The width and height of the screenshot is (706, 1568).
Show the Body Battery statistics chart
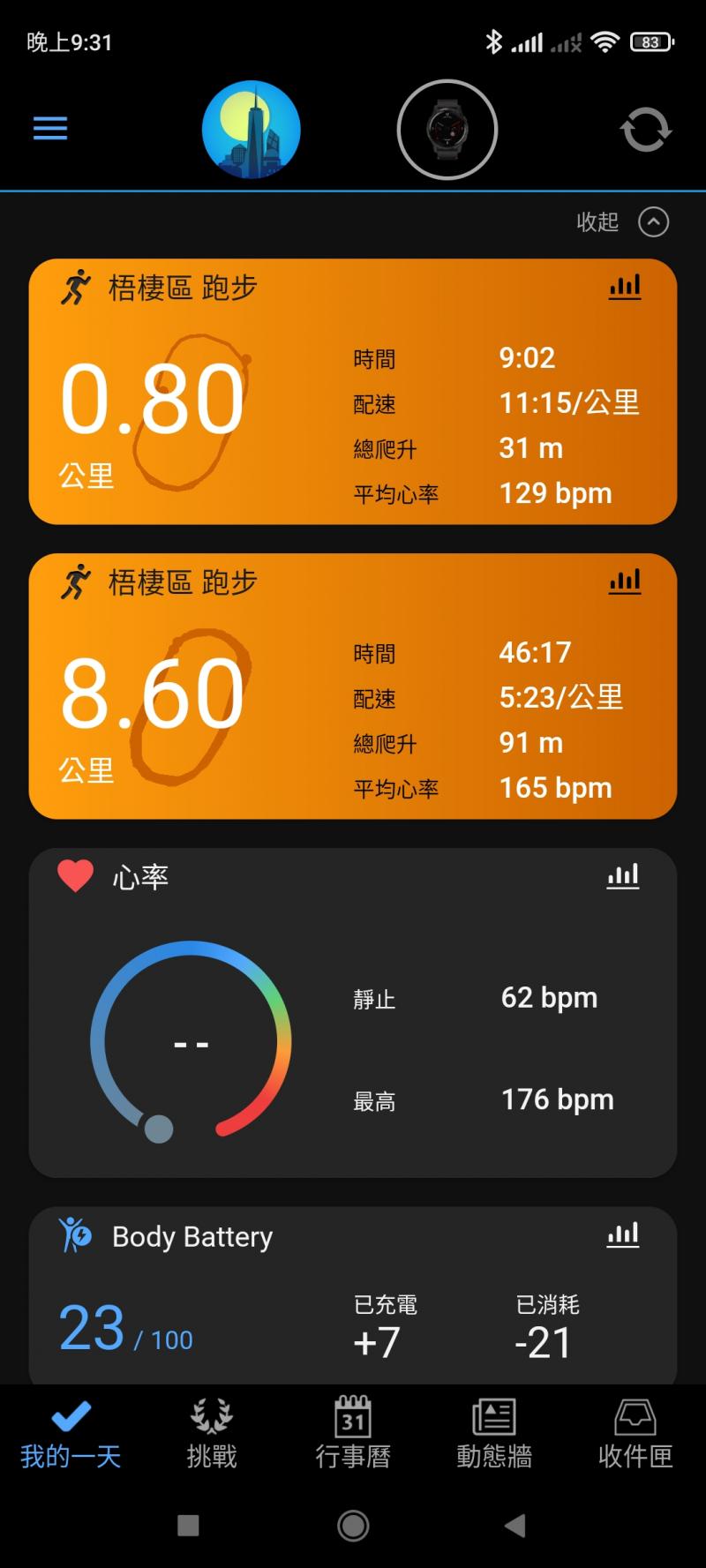[623, 1234]
